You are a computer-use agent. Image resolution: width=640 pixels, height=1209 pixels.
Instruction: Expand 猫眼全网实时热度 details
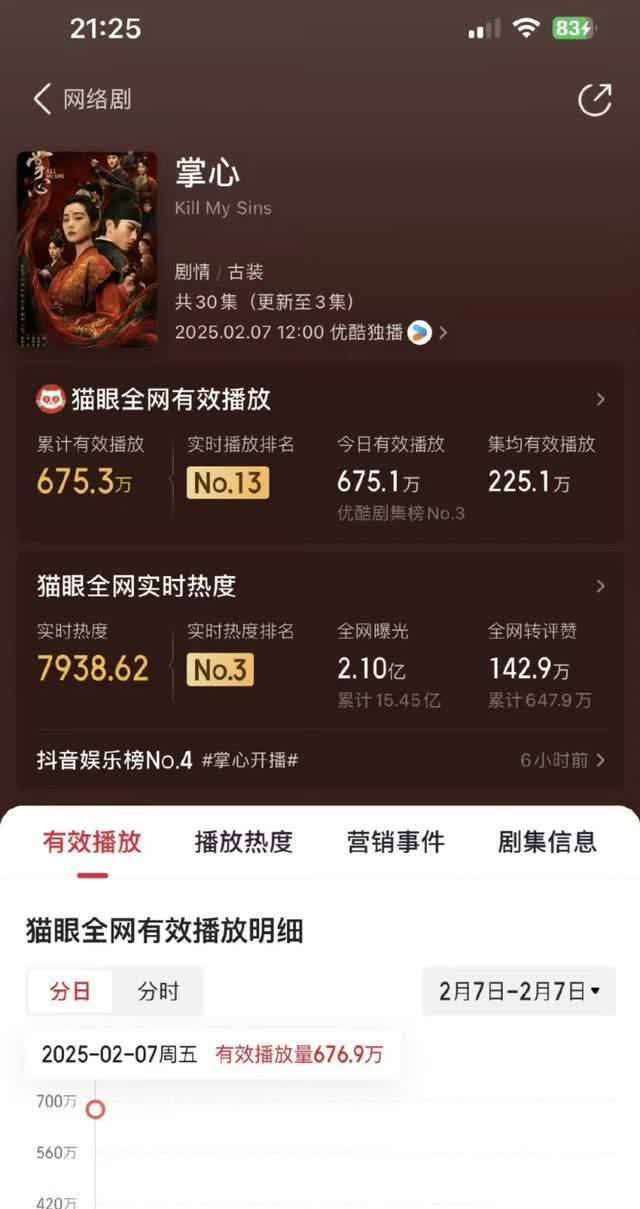coord(600,586)
